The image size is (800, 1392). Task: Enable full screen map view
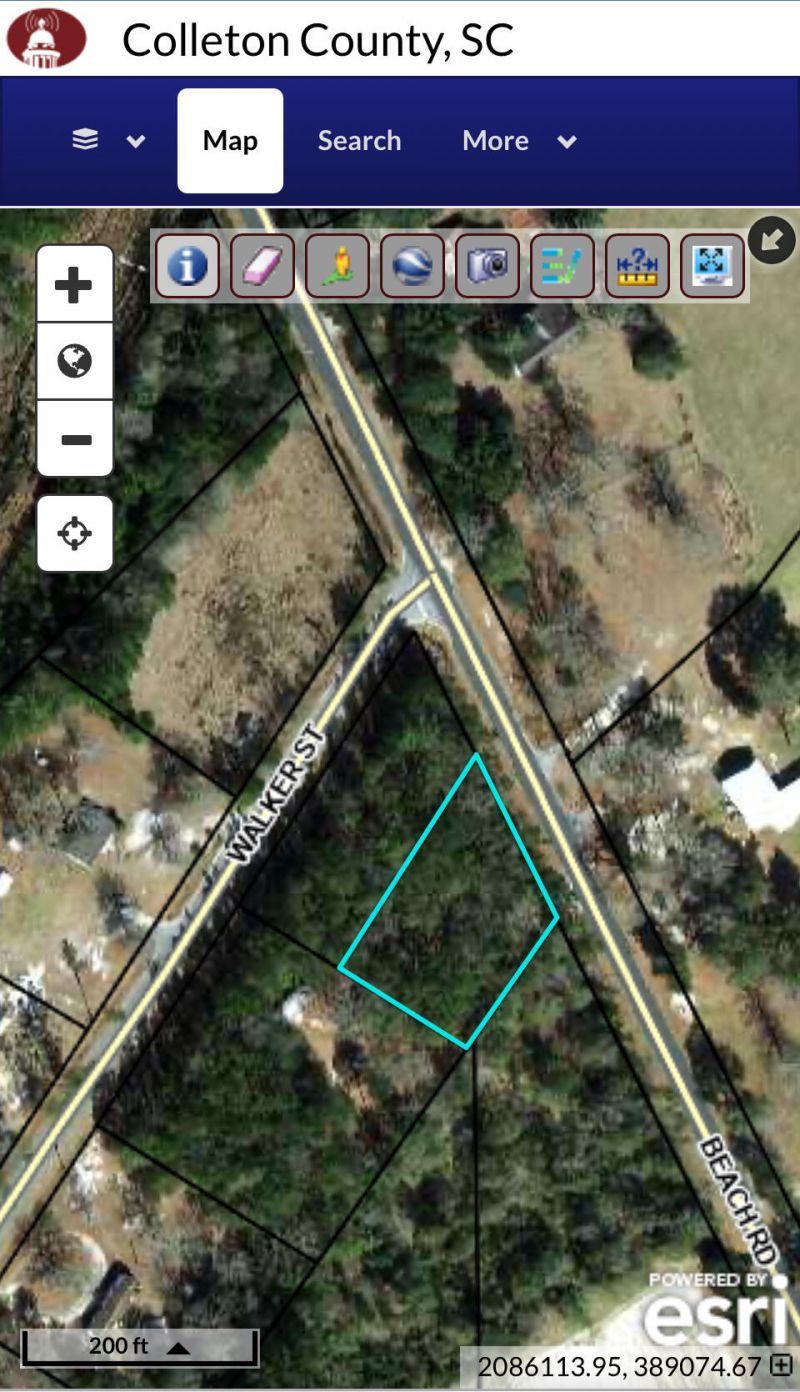point(712,264)
